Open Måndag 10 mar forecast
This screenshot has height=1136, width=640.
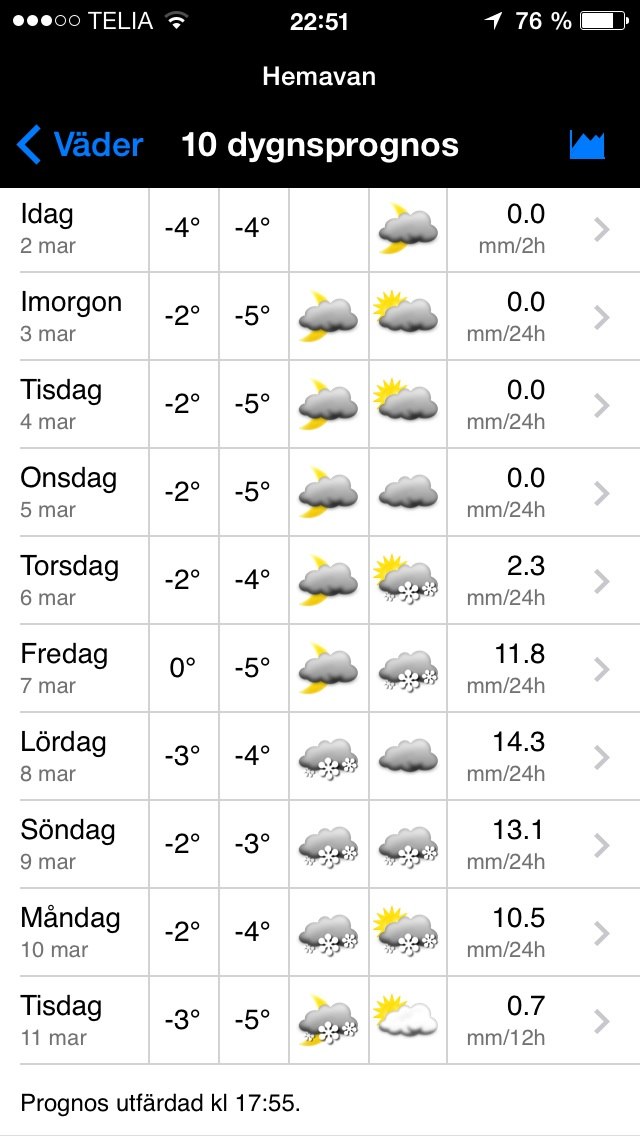(320, 933)
